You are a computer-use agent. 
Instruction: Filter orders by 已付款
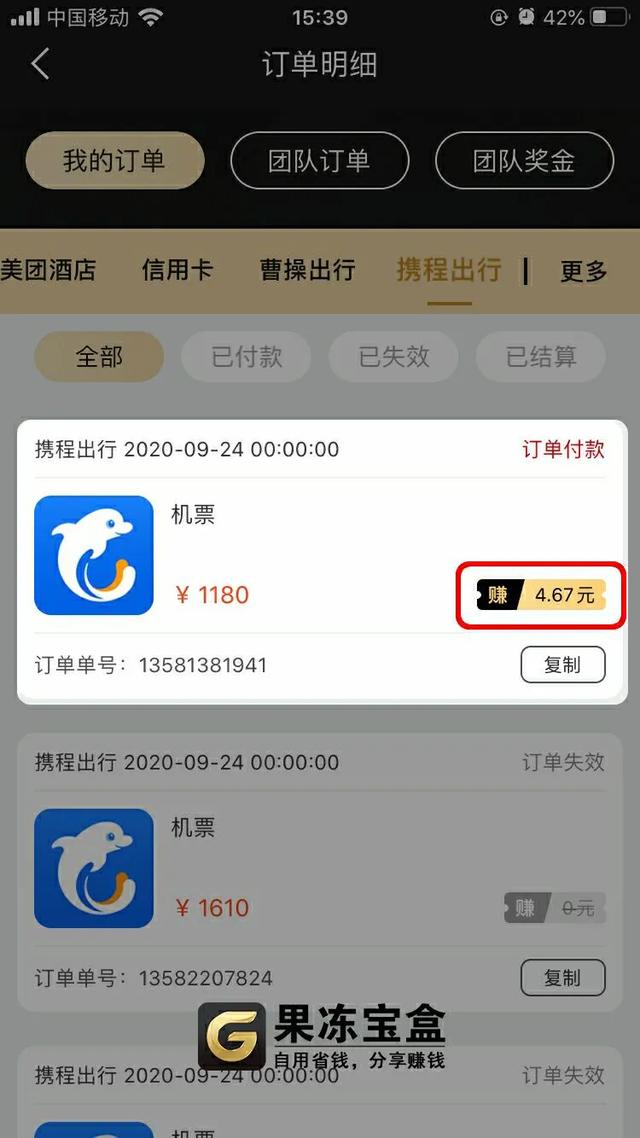tap(247, 356)
